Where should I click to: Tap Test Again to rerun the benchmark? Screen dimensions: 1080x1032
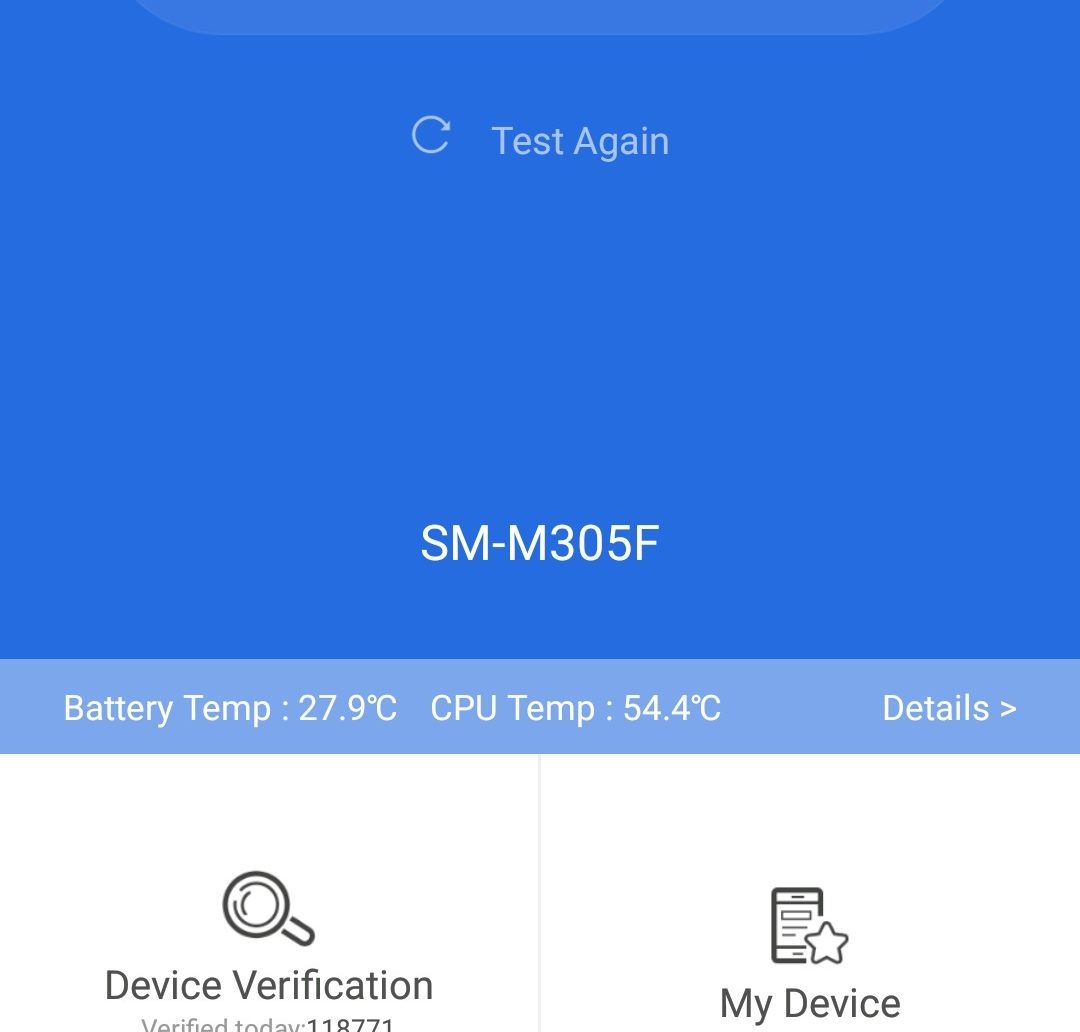pos(541,140)
